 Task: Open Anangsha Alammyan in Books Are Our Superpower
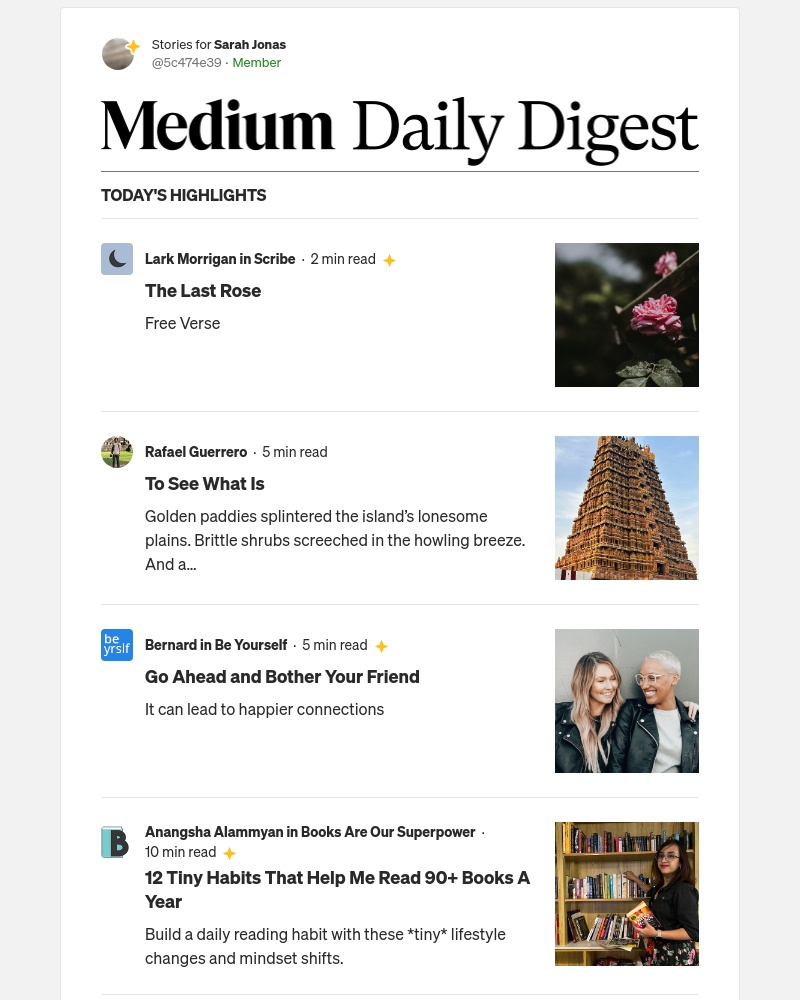tap(310, 832)
